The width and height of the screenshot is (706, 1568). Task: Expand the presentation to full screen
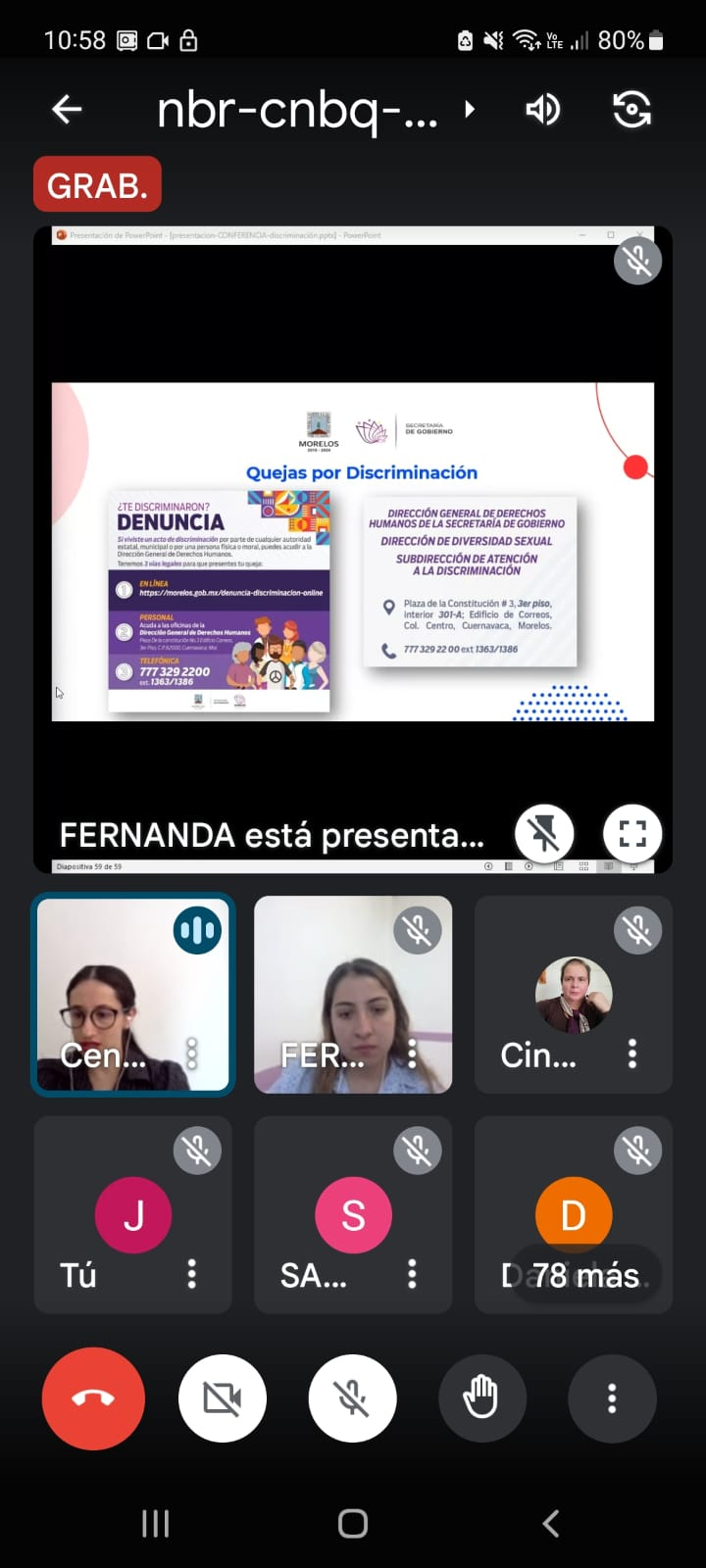(632, 834)
